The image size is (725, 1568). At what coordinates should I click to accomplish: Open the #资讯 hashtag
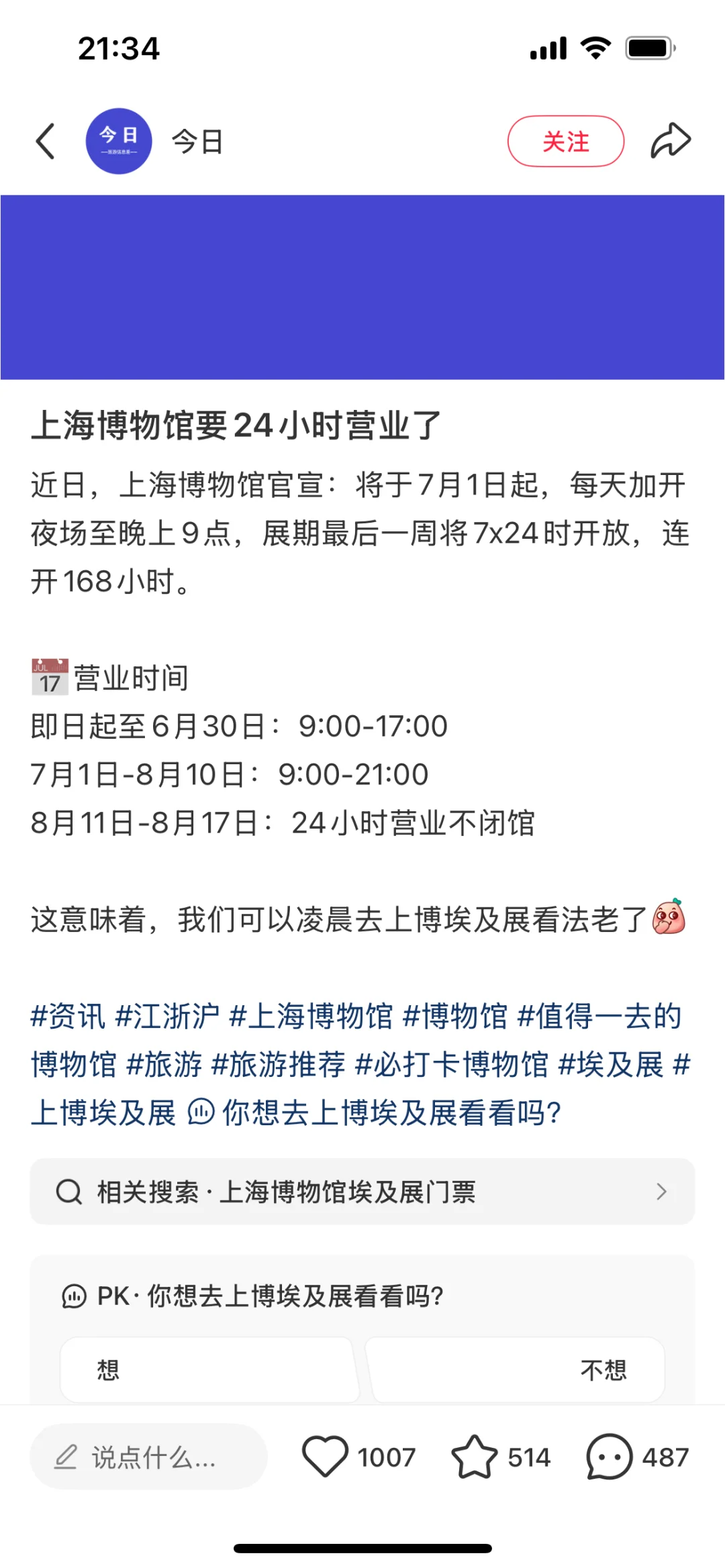pos(68,1016)
